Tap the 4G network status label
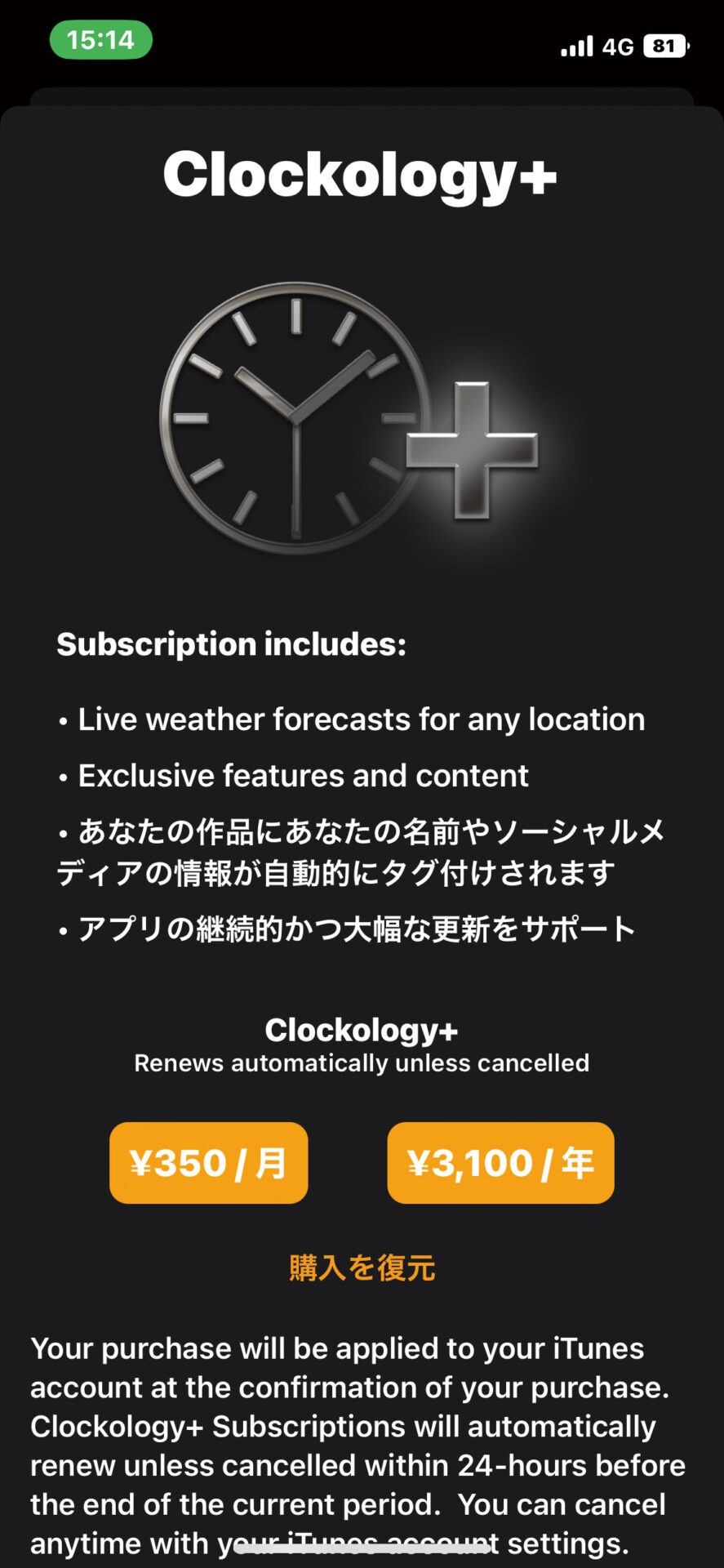 tap(618, 47)
